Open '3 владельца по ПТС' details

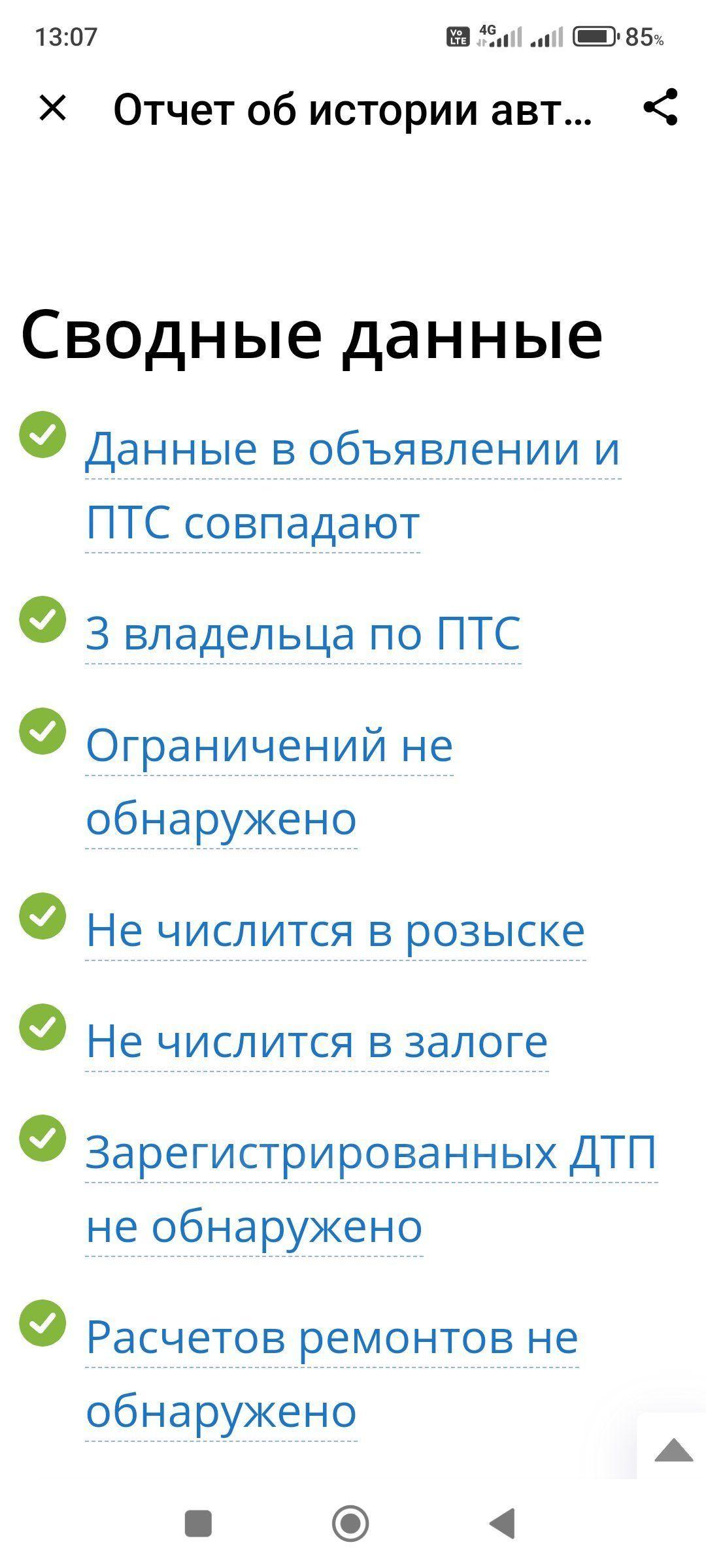click(x=303, y=633)
